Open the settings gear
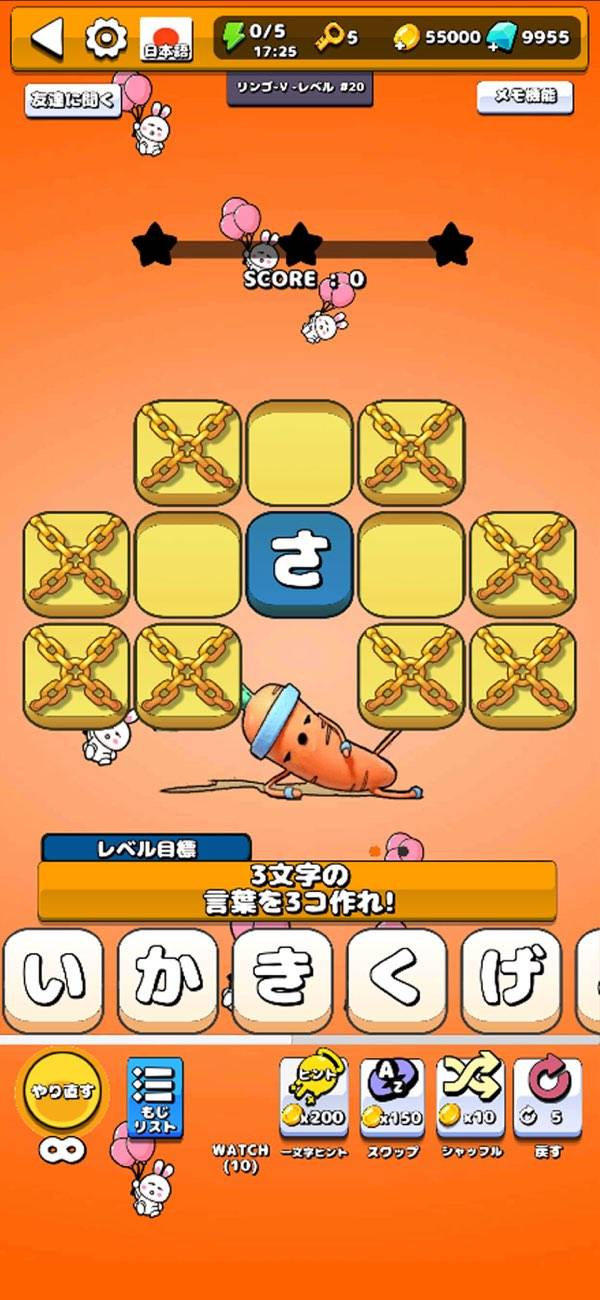This screenshot has width=600, height=1300. 105,38
